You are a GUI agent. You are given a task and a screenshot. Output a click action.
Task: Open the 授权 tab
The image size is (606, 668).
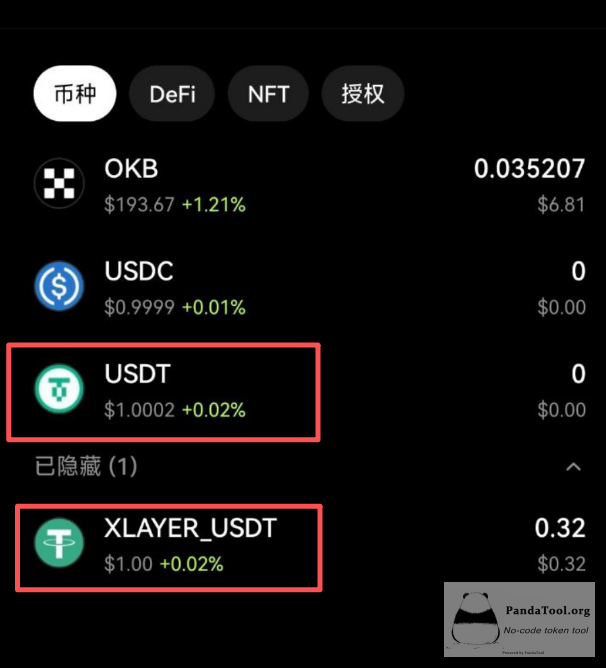pyautogui.click(x=363, y=95)
